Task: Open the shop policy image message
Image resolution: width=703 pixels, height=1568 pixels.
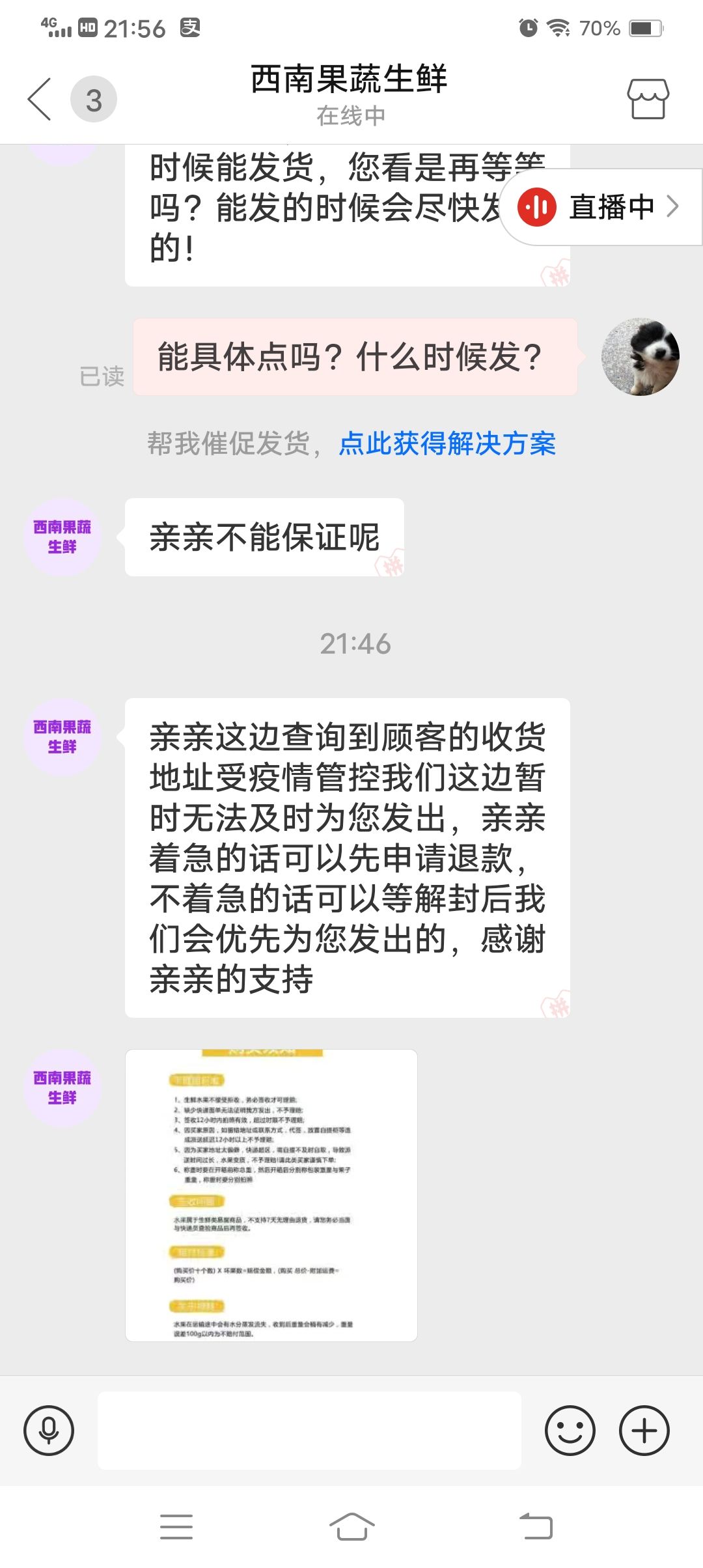Action: pyautogui.click(x=271, y=1195)
